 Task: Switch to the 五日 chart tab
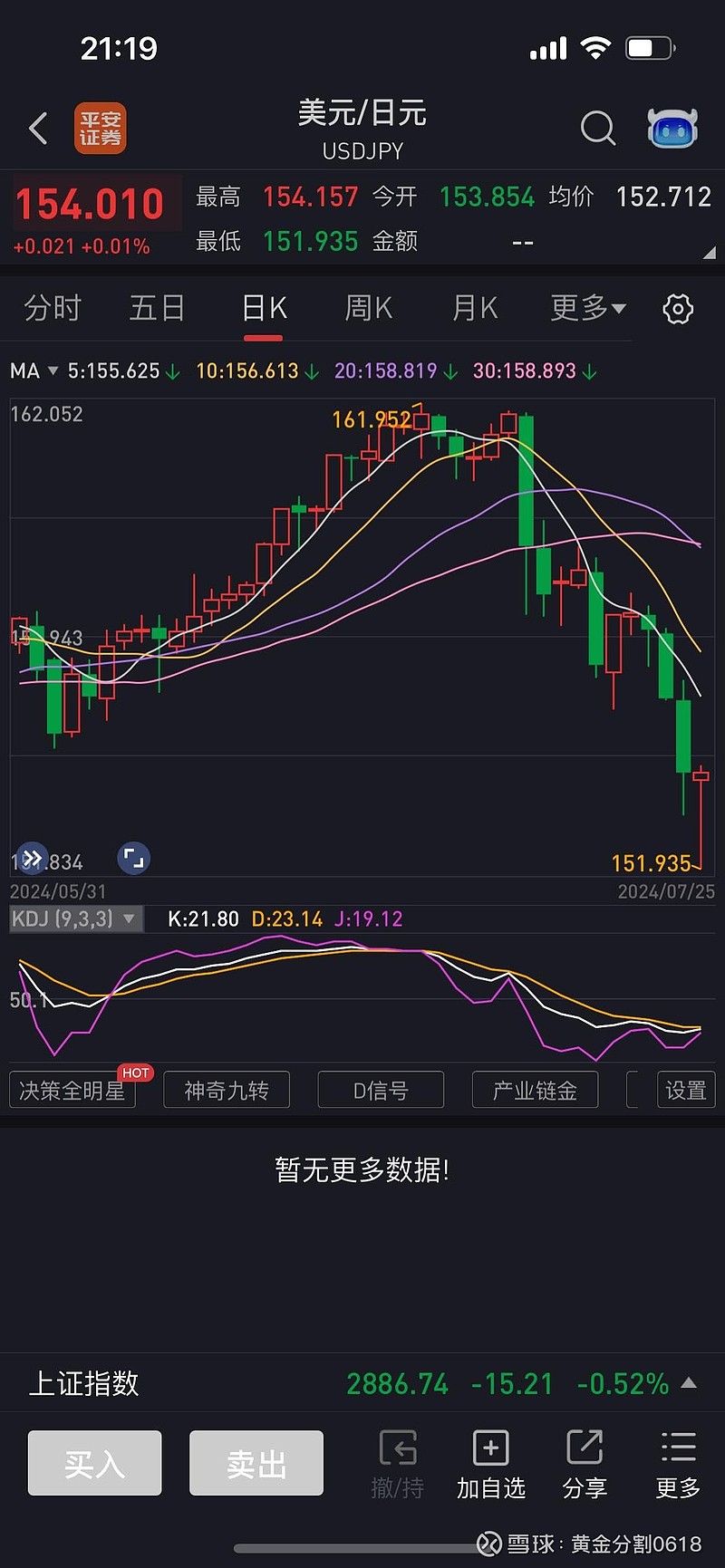(x=157, y=308)
